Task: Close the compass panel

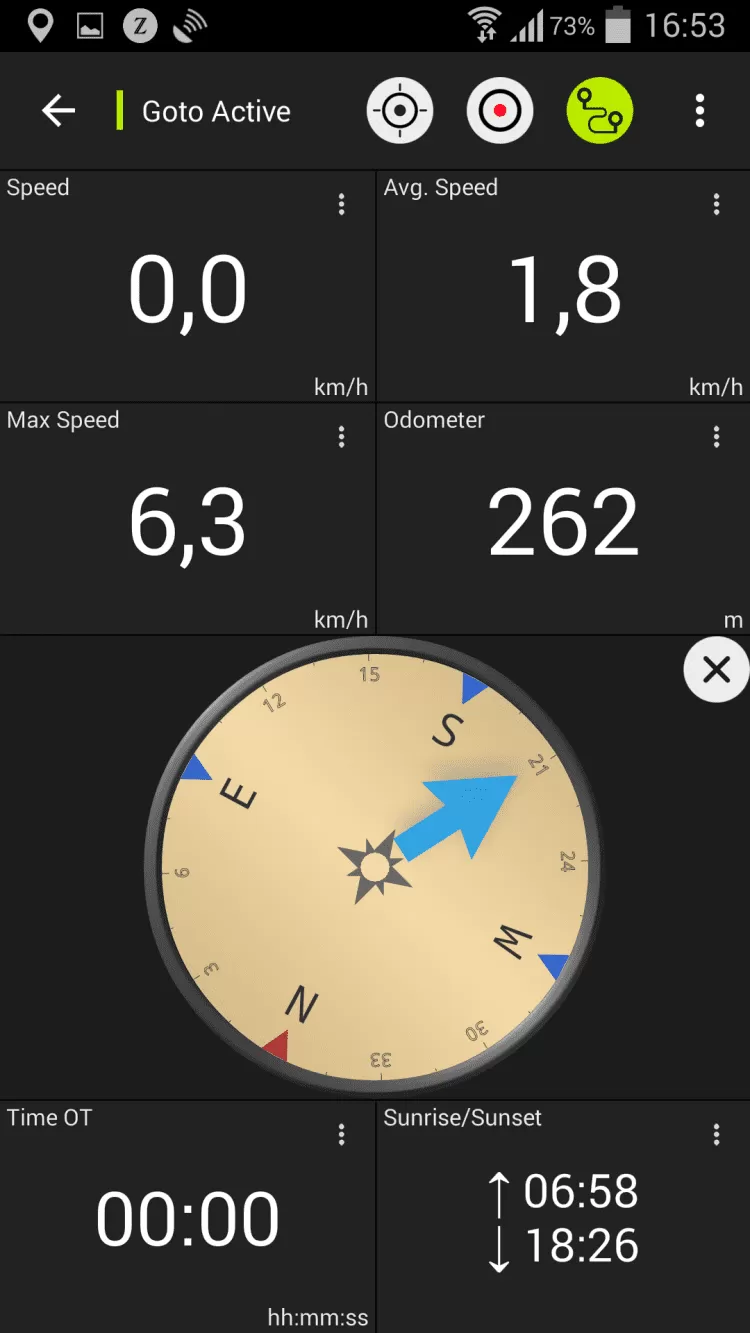Action: click(x=716, y=670)
